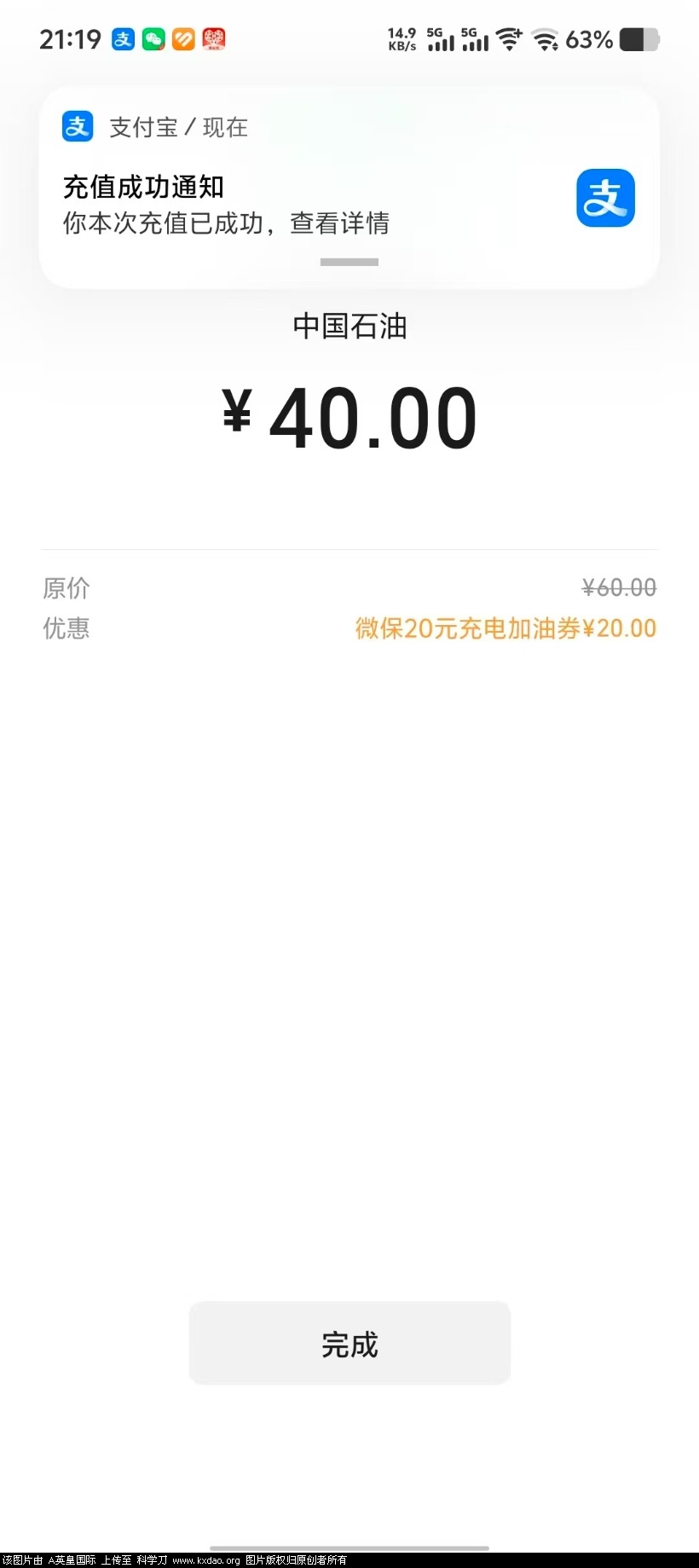Open Alipay from the status bar icon
The width and height of the screenshot is (699, 1568).
122,39
